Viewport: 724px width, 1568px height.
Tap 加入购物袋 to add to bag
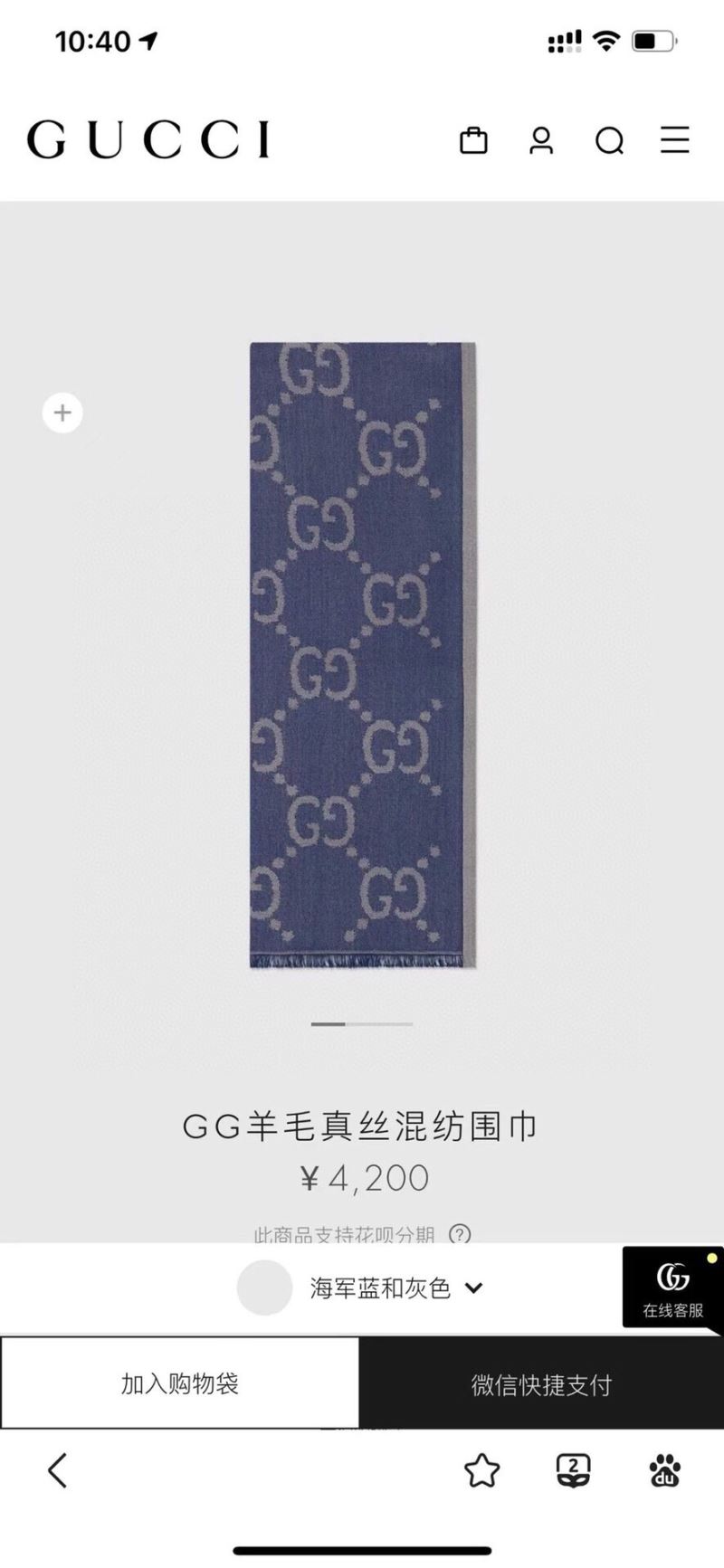click(x=180, y=1383)
